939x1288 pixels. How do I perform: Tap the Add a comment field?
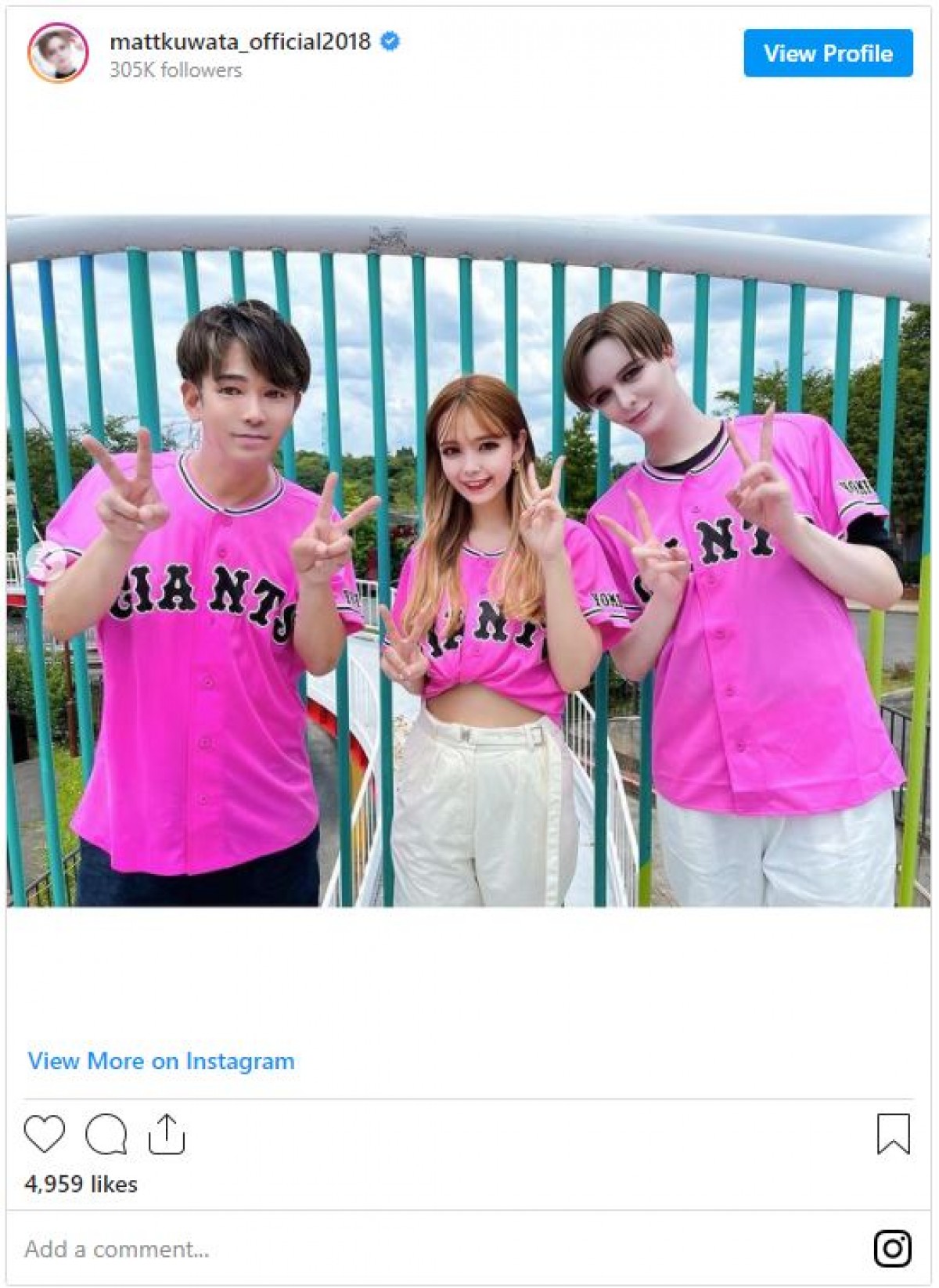(x=391, y=1249)
